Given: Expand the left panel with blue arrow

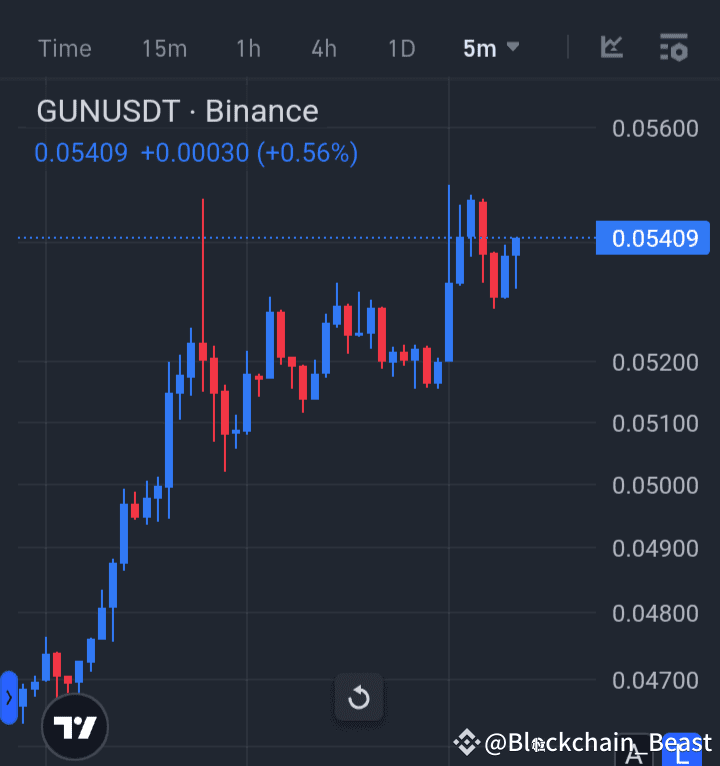Looking at the screenshot, I should [10, 696].
